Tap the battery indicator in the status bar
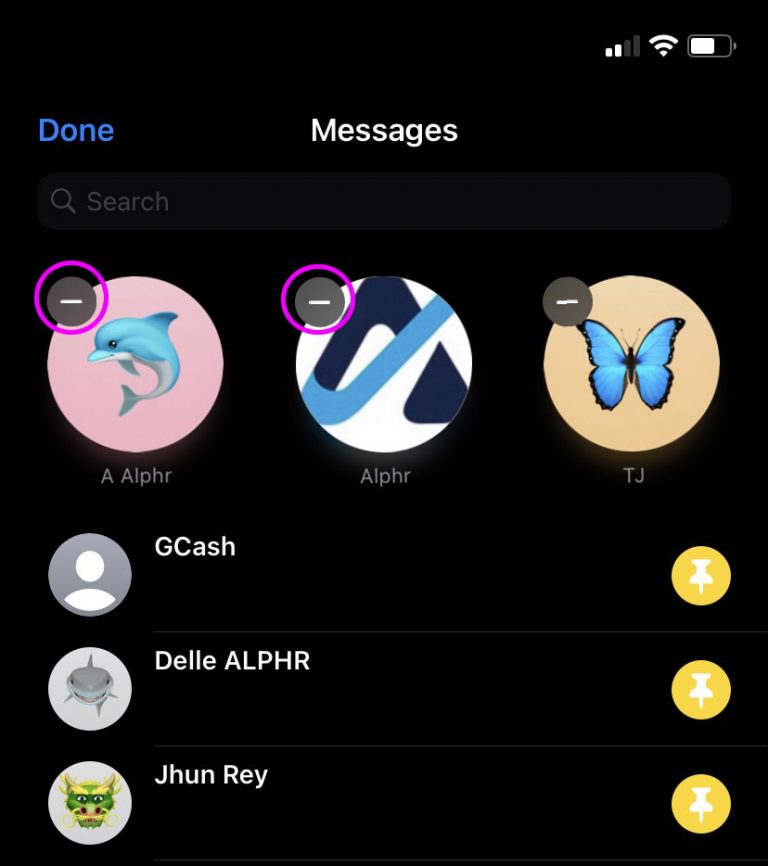This screenshot has height=866, width=768. pos(712,44)
